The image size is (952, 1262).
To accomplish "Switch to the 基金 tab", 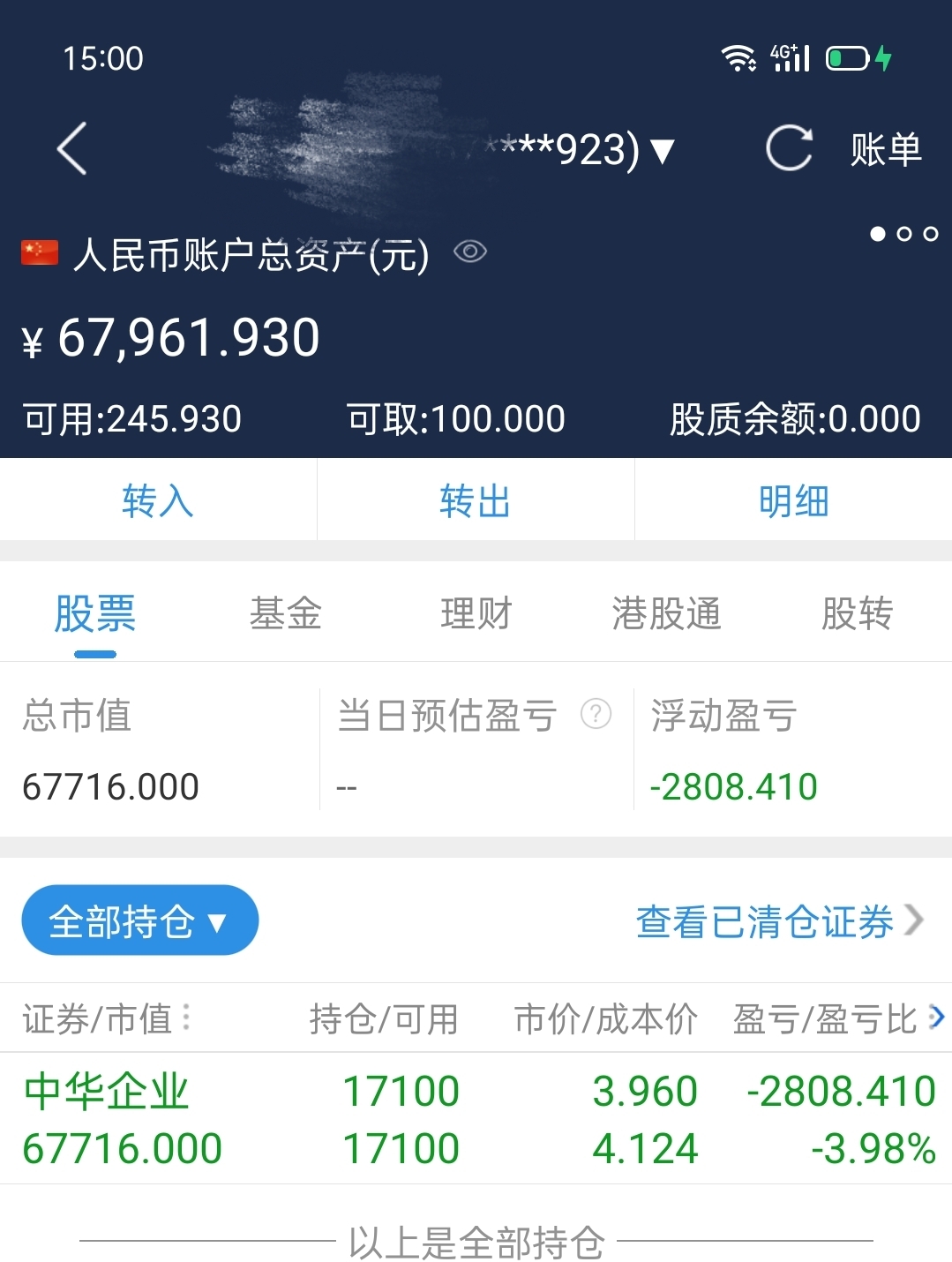I will pyautogui.click(x=286, y=612).
